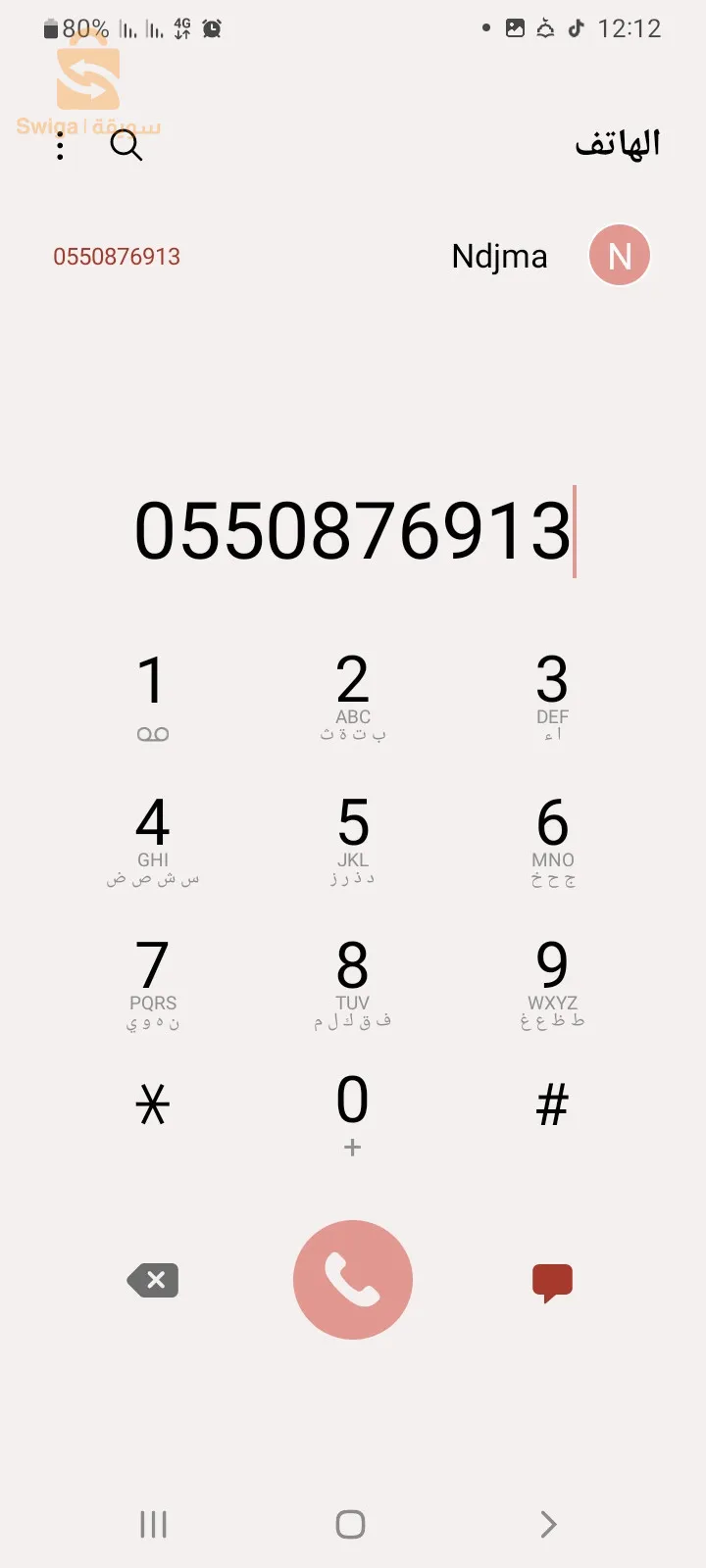Call 0550876913 with the phone button

(353, 1280)
